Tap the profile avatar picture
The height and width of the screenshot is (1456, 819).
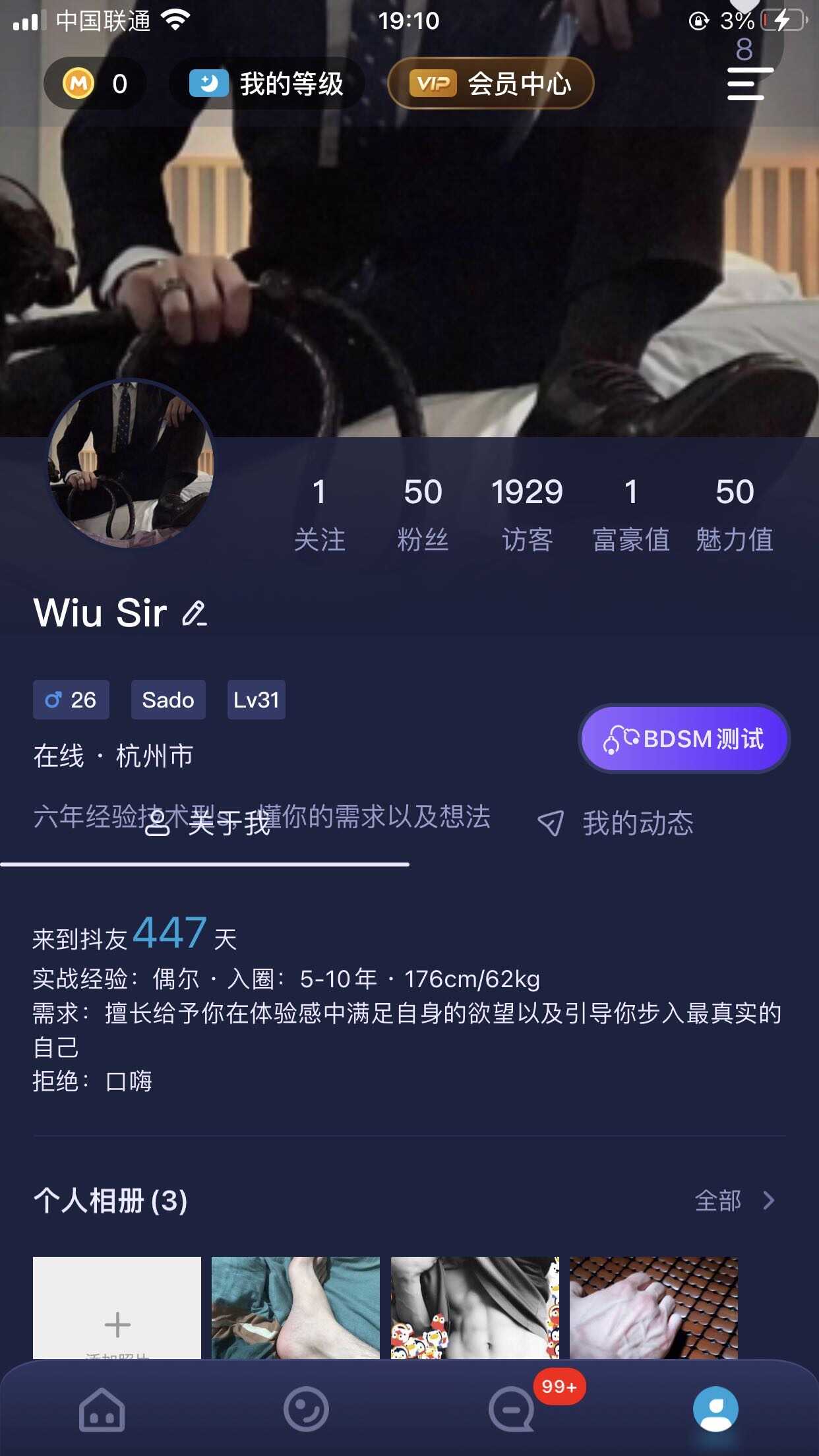131,464
